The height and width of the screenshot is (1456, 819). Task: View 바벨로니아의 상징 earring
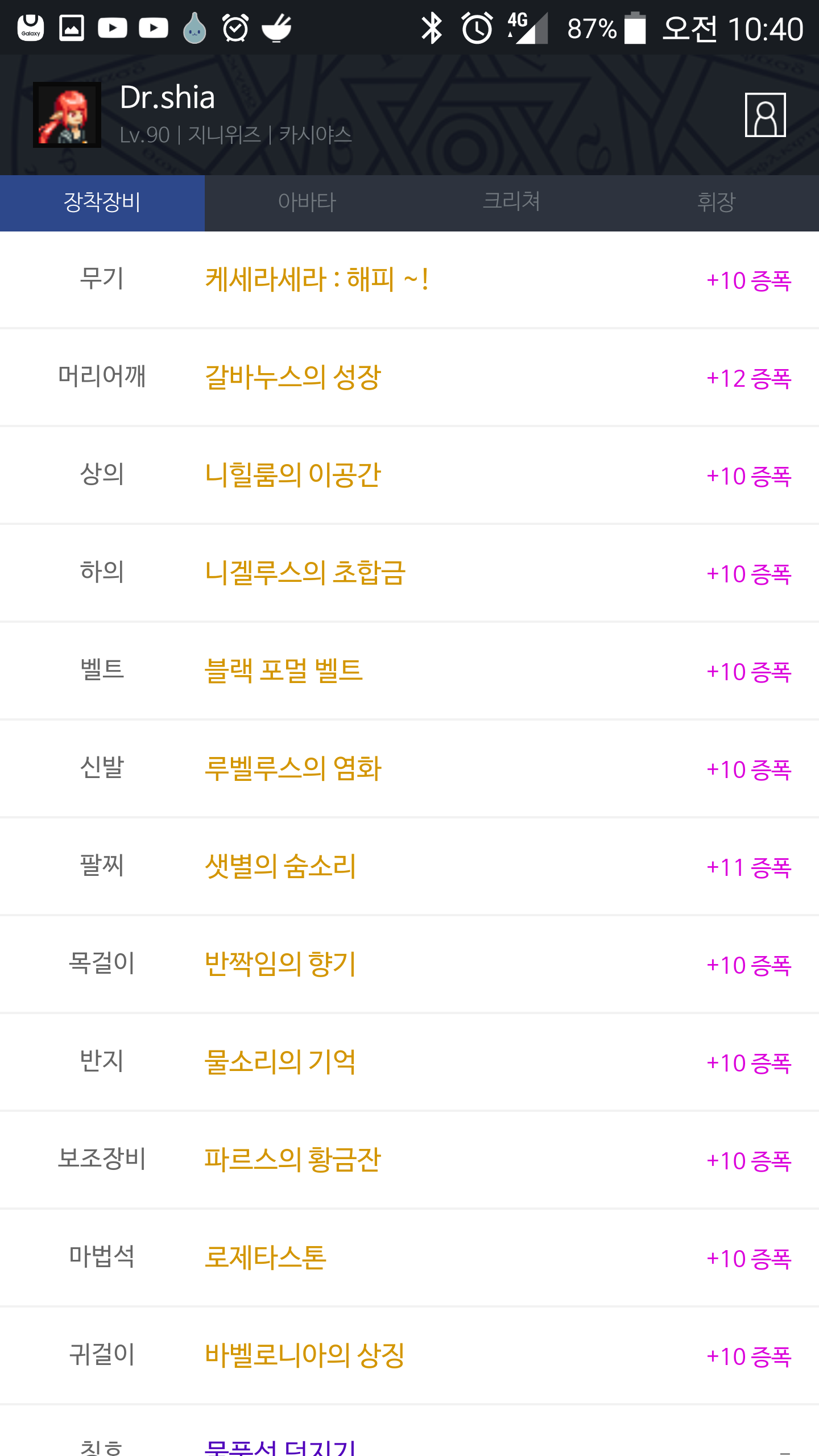click(x=305, y=1356)
